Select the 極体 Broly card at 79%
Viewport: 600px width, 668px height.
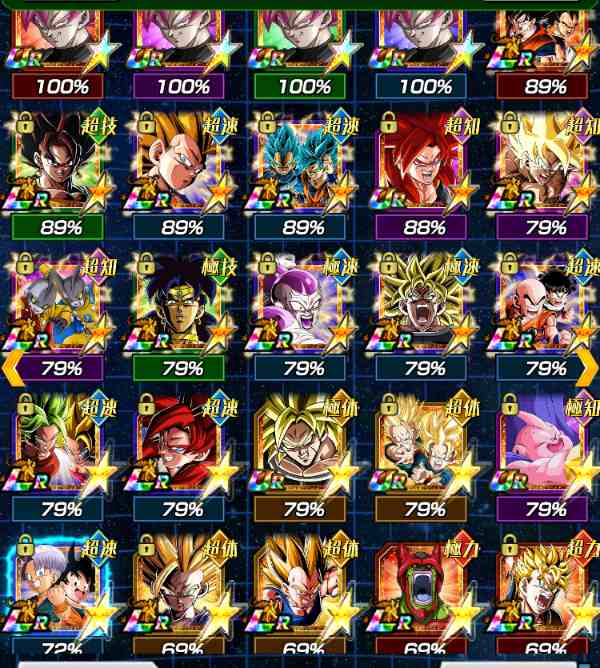pyautogui.click(x=303, y=446)
